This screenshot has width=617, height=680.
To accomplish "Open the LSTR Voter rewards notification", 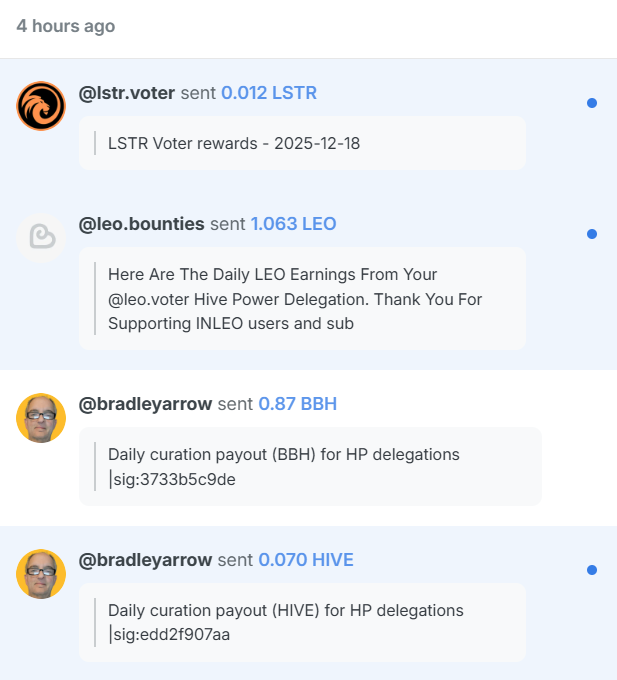I will pyautogui.click(x=302, y=143).
